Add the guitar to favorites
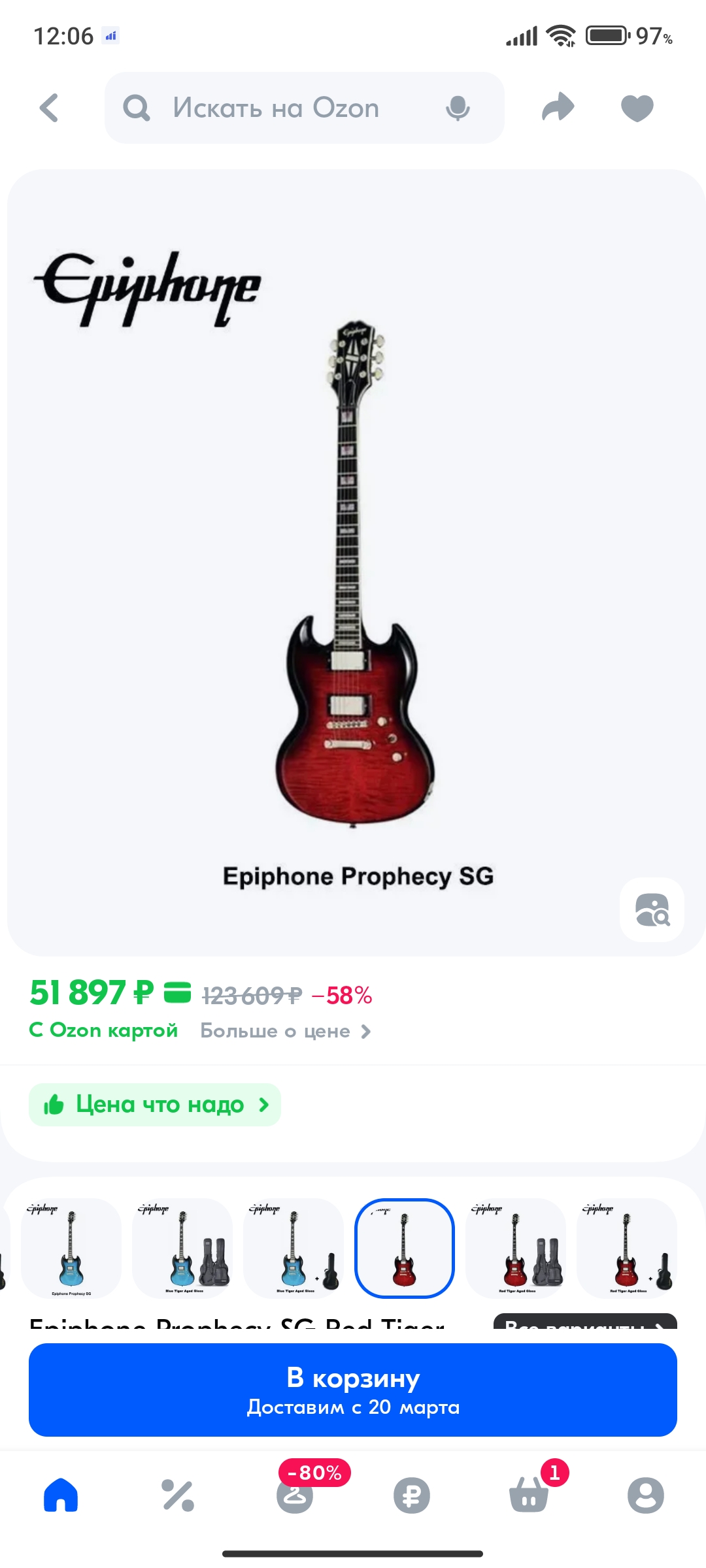The image size is (706, 1568). point(637,108)
